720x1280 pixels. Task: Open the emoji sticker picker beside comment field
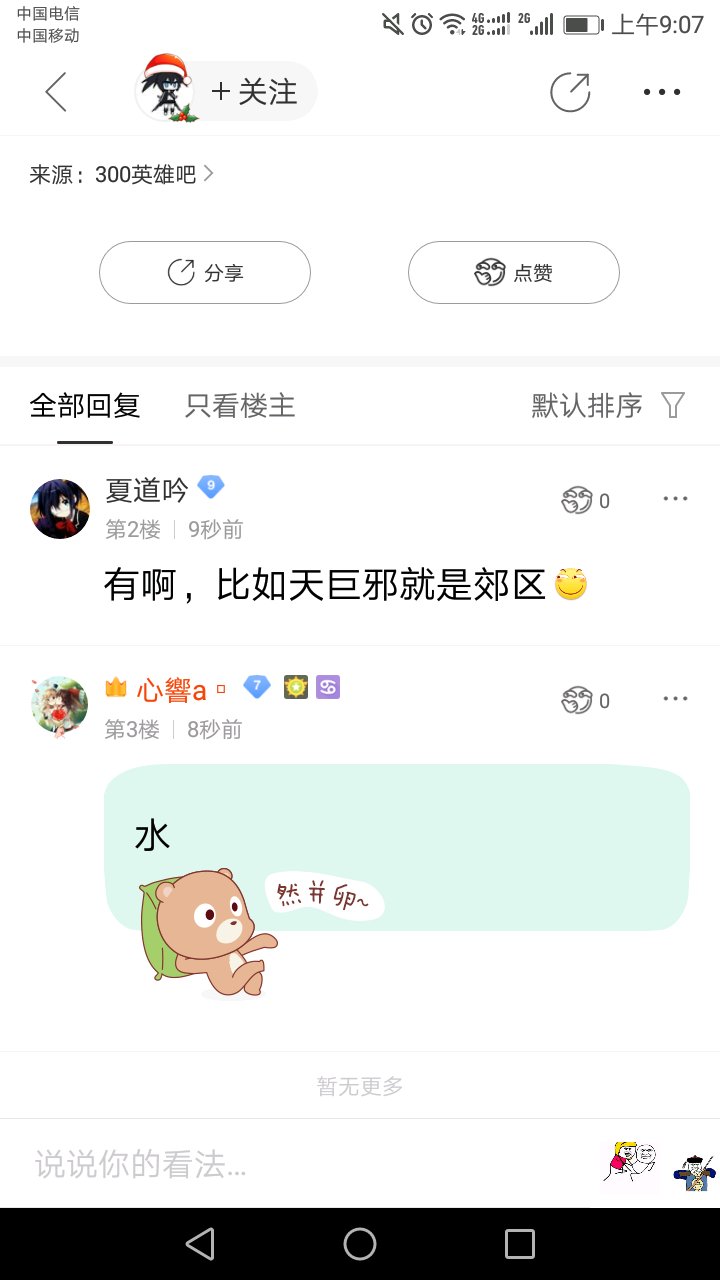(631, 1163)
